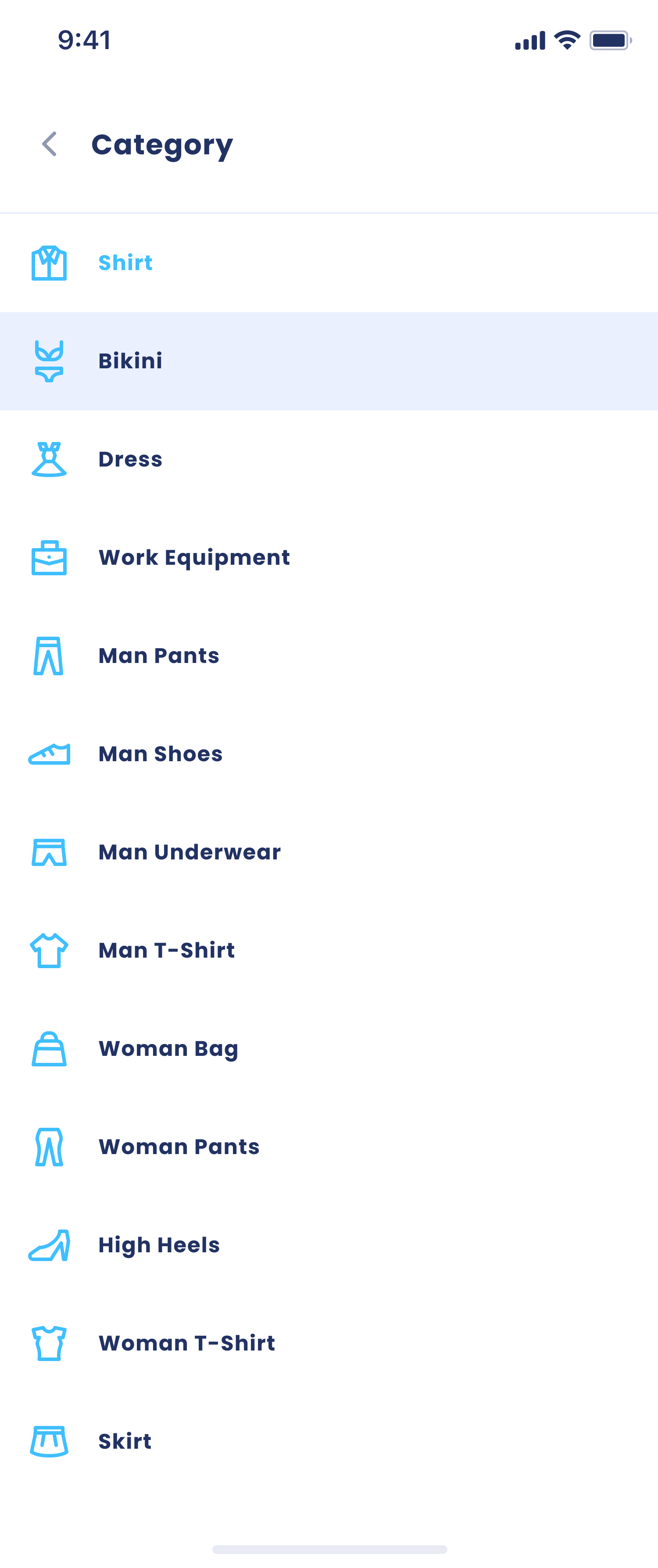
Task: Go back using the header arrow
Action: (49, 144)
